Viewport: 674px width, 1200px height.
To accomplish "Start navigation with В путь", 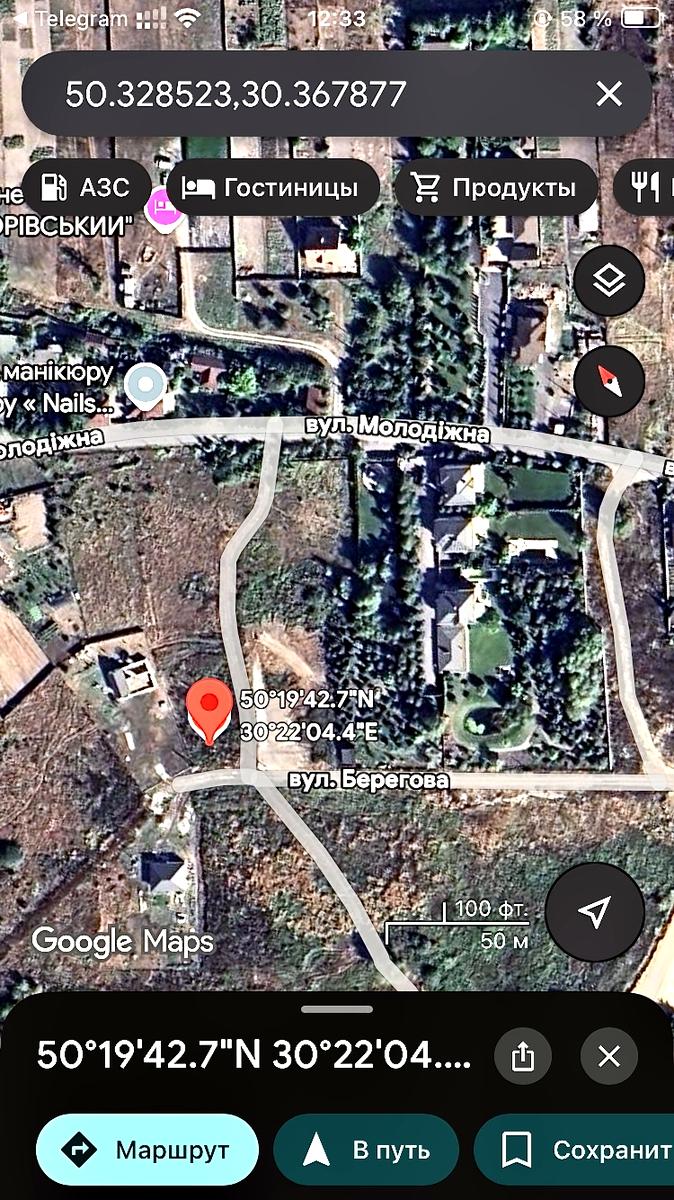I will (366, 1150).
